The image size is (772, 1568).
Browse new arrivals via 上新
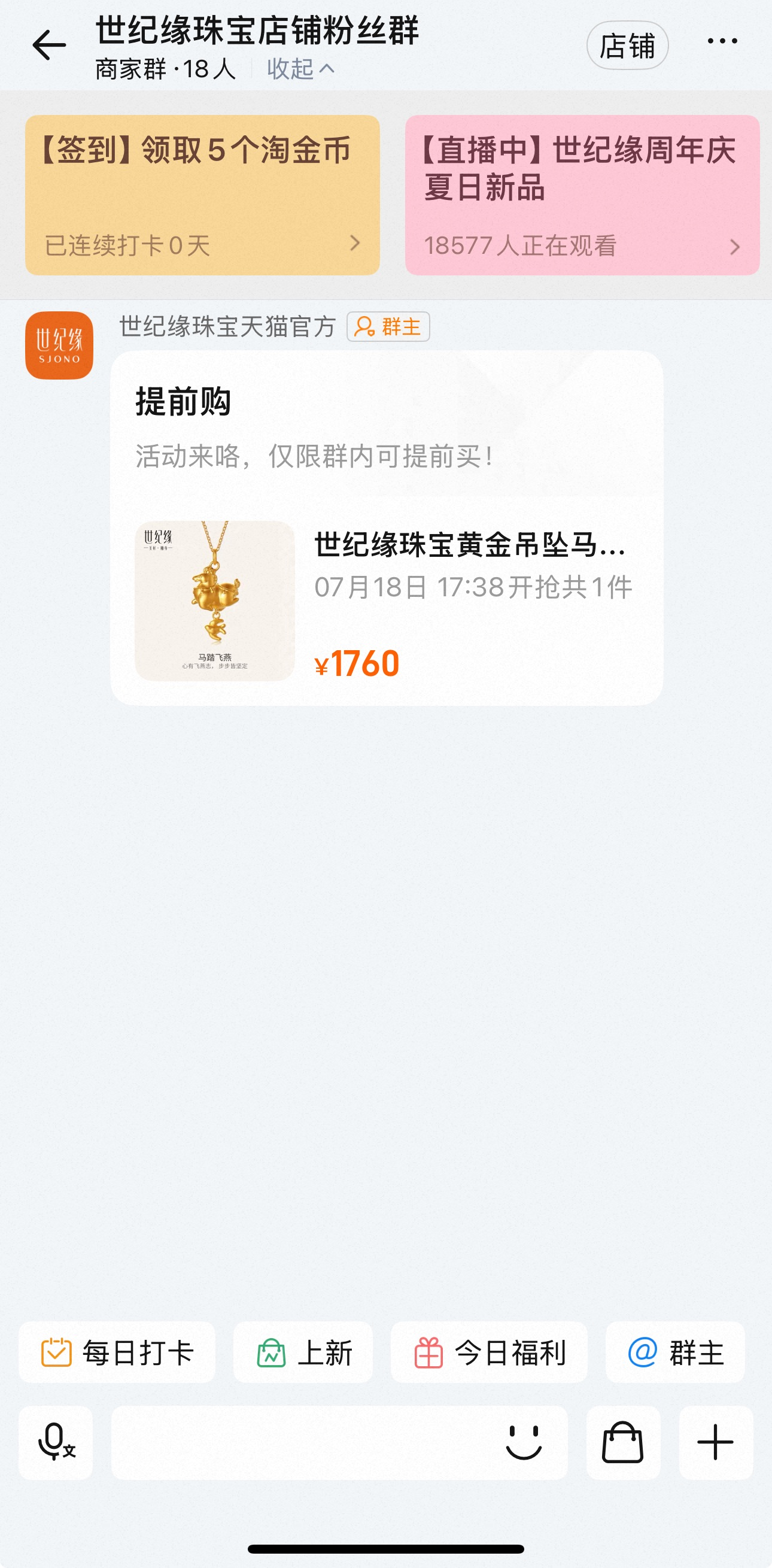(x=303, y=1352)
